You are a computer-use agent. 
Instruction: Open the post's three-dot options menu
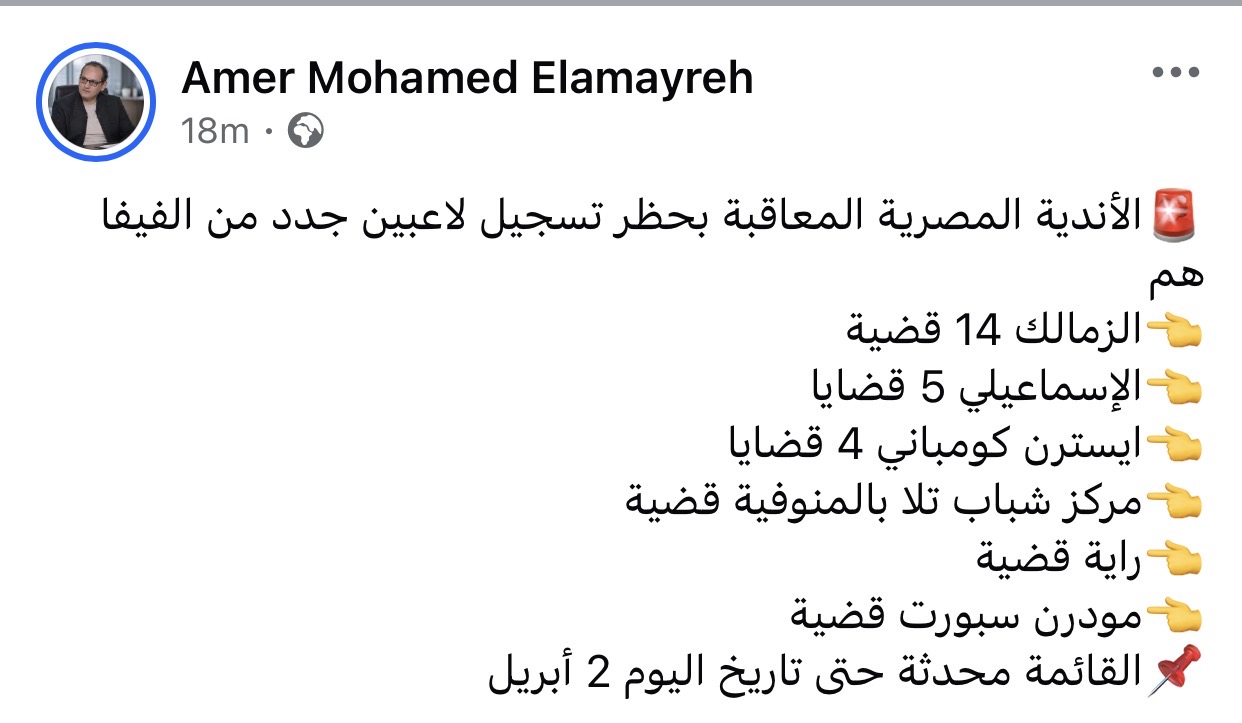[1174, 73]
